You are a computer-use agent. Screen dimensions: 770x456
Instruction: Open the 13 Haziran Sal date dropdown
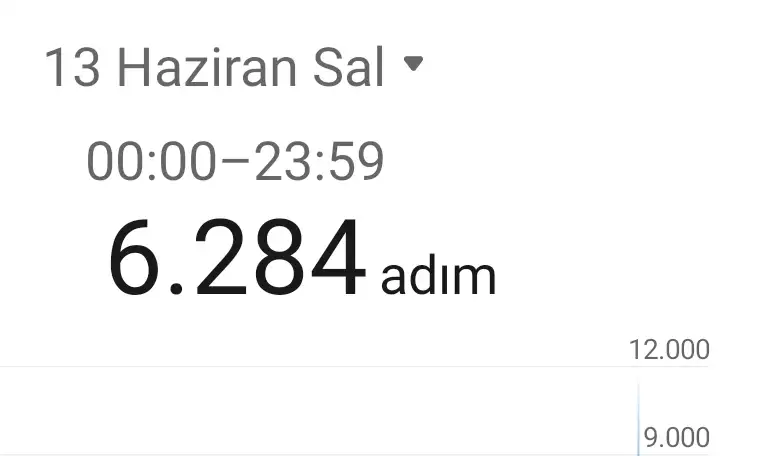point(233,68)
